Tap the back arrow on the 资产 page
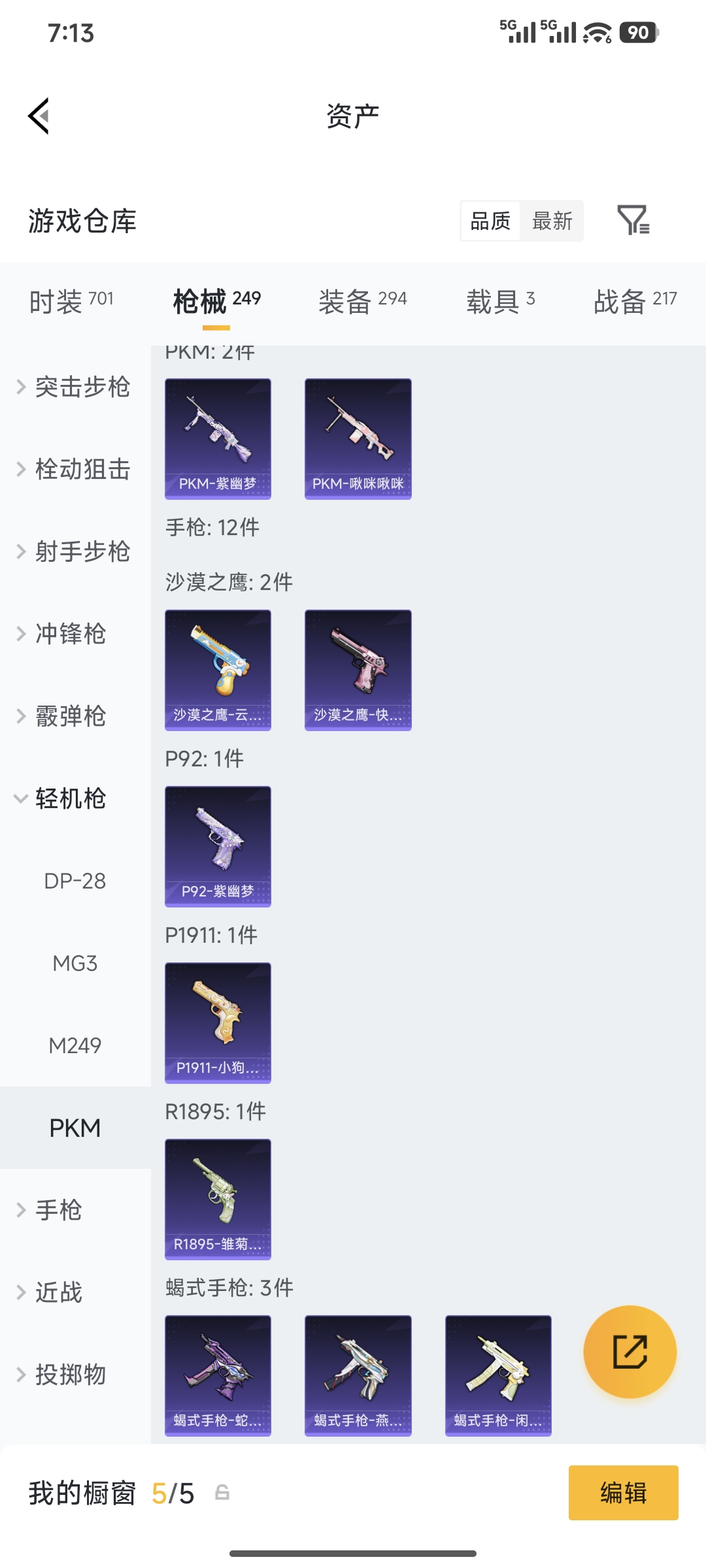The height and width of the screenshot is (1568, 706). [x=37, y=115]
